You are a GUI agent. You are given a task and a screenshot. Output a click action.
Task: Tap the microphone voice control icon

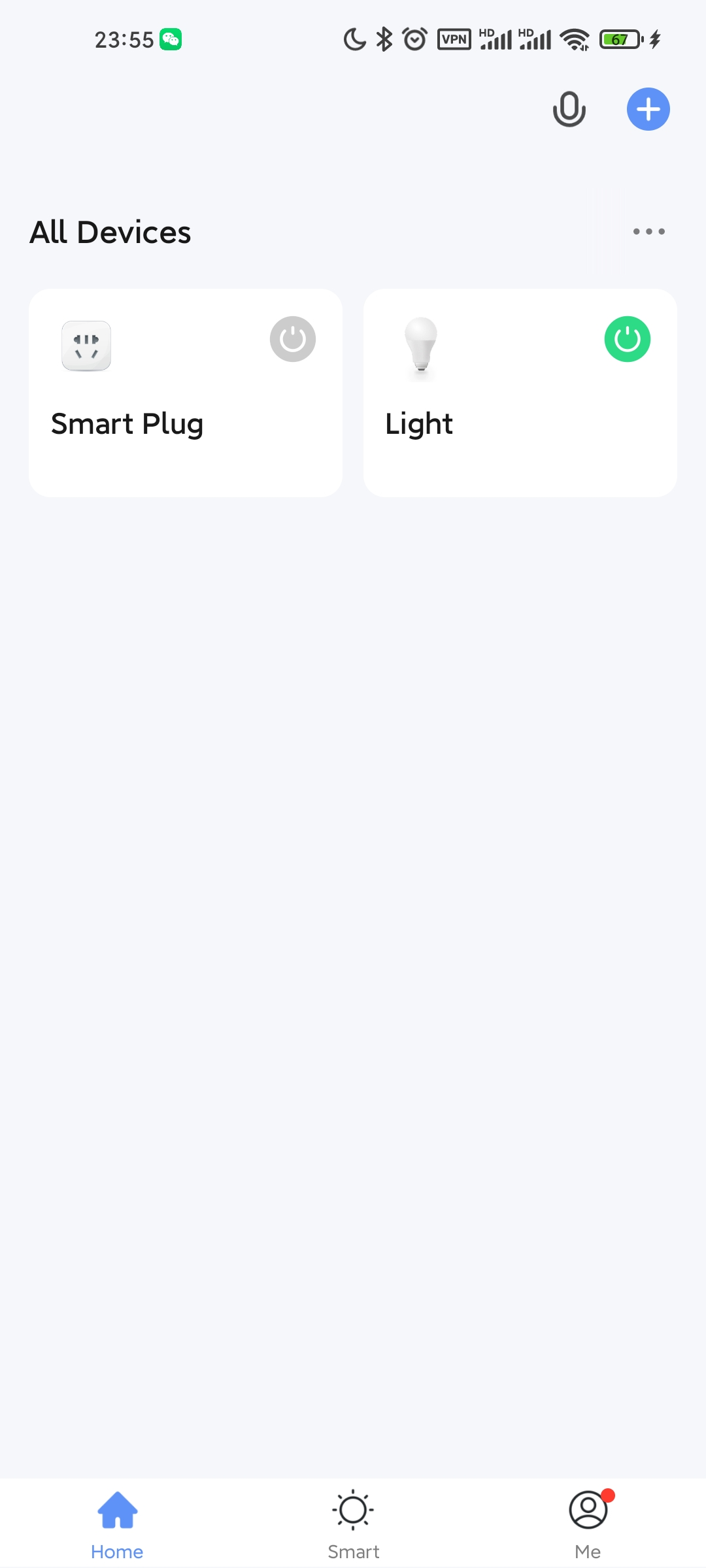(x=569, y=109)
